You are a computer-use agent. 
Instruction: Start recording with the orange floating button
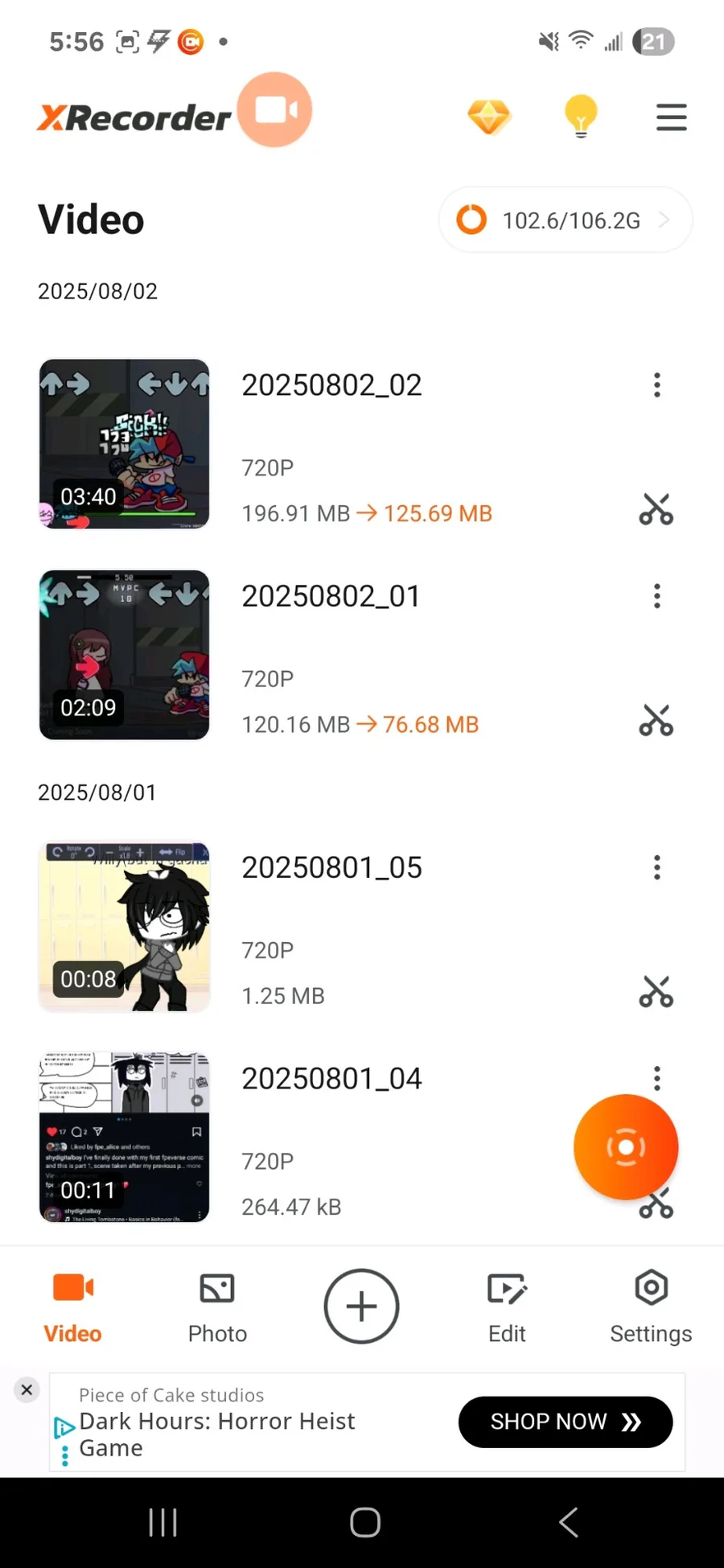pyautogui.click(x=625, y=1146)
